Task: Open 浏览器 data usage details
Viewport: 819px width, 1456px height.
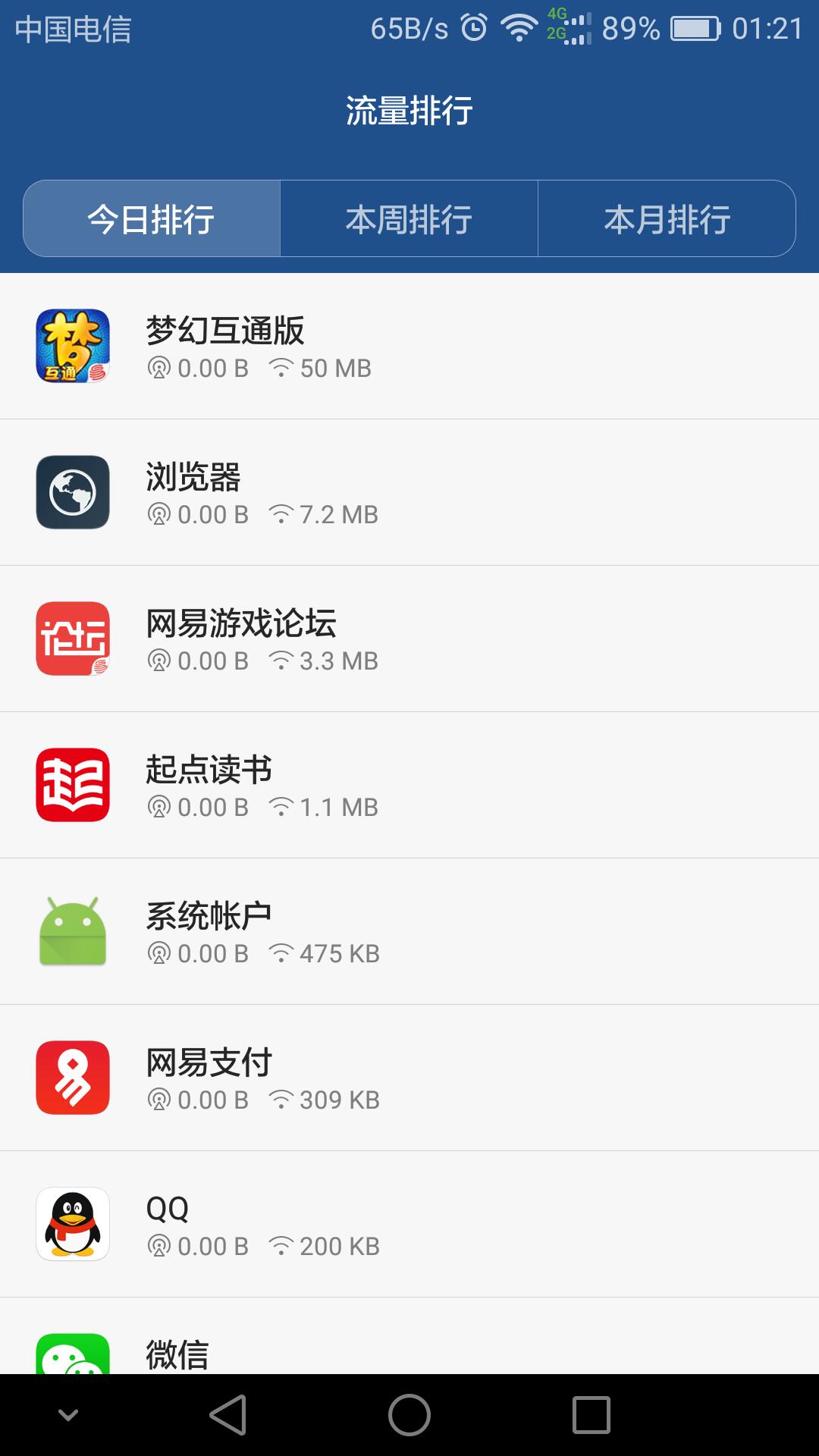Action: click(x=409, y=493)
